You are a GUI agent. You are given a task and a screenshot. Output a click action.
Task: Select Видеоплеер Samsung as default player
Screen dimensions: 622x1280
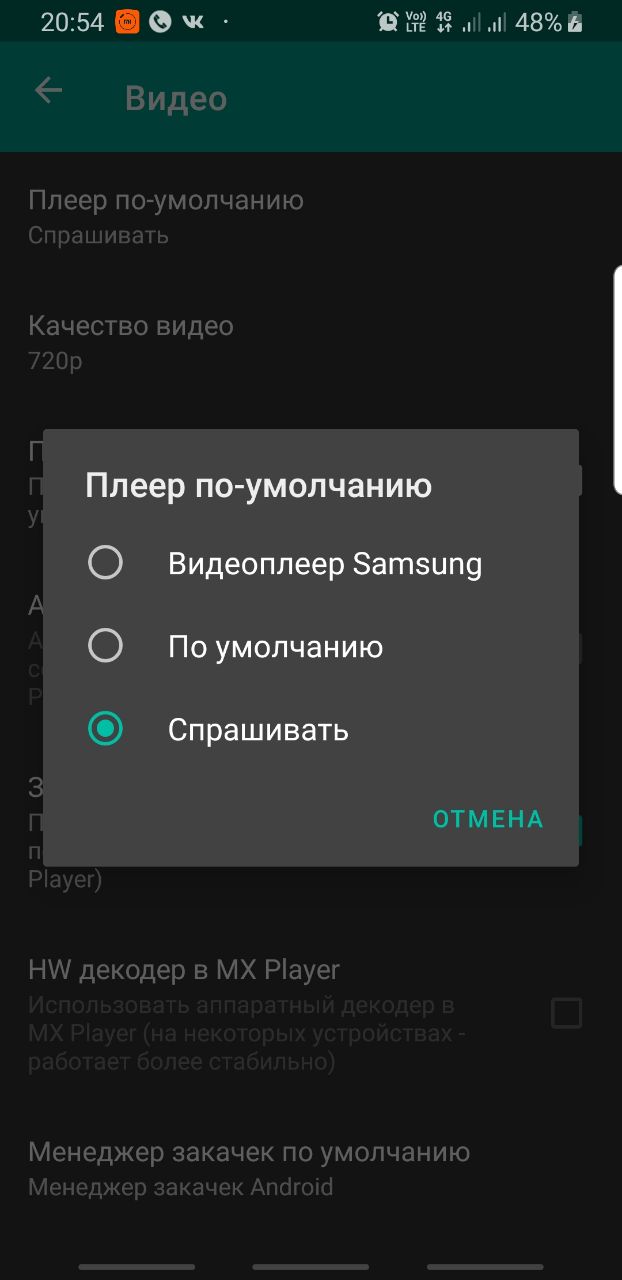coord(105,563)
